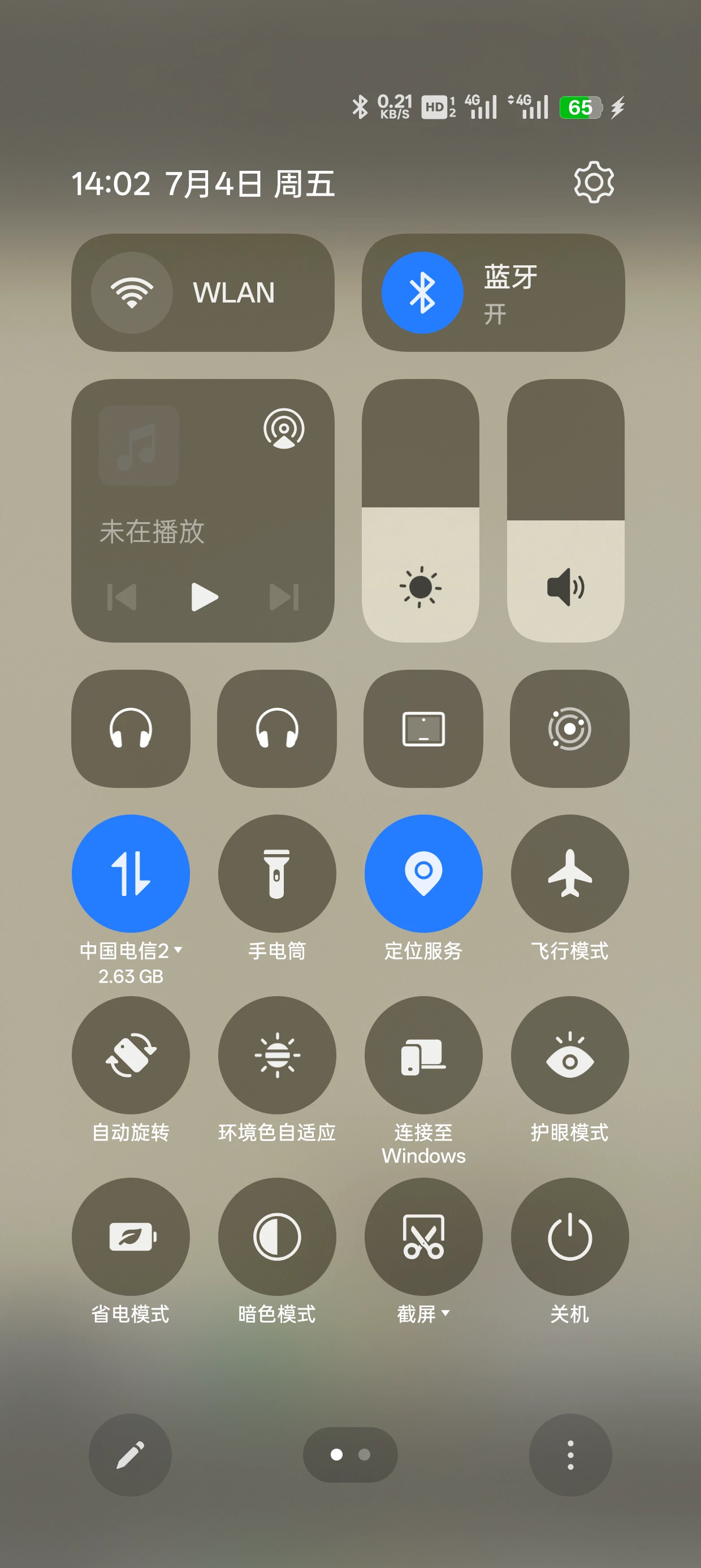Go to the previous track
Viewport: 701px width, 1568px height.
(x=122, y=597)
